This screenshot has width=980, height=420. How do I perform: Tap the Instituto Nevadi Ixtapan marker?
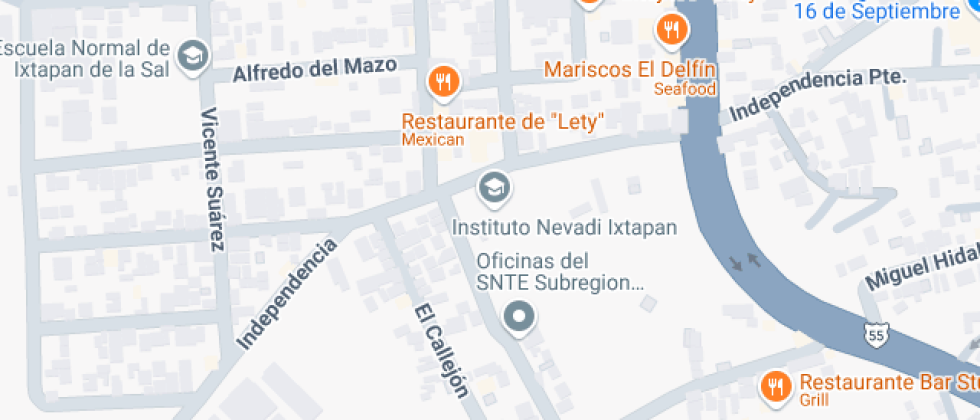(492, 187)
